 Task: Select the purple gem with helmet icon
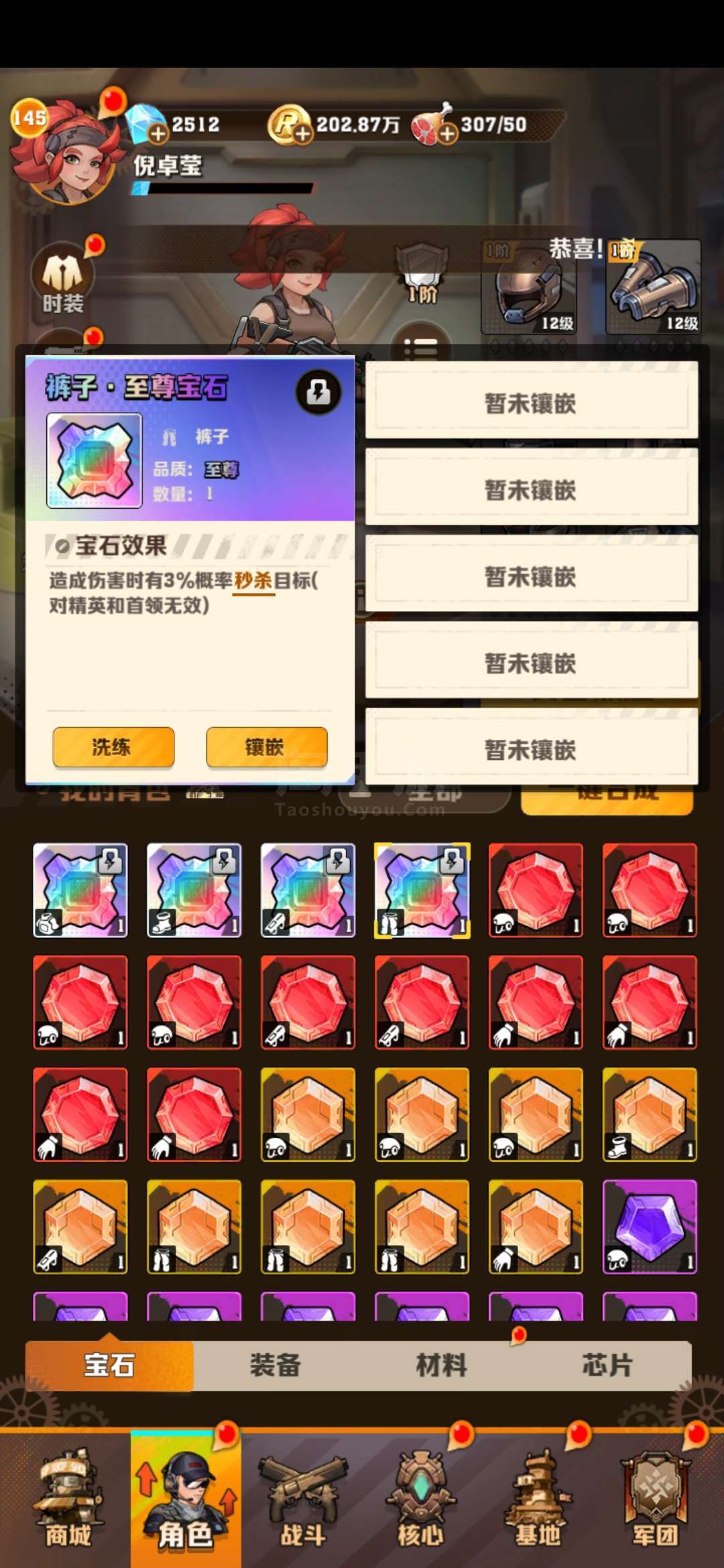pyautogui.click(x=650, y=1226)
